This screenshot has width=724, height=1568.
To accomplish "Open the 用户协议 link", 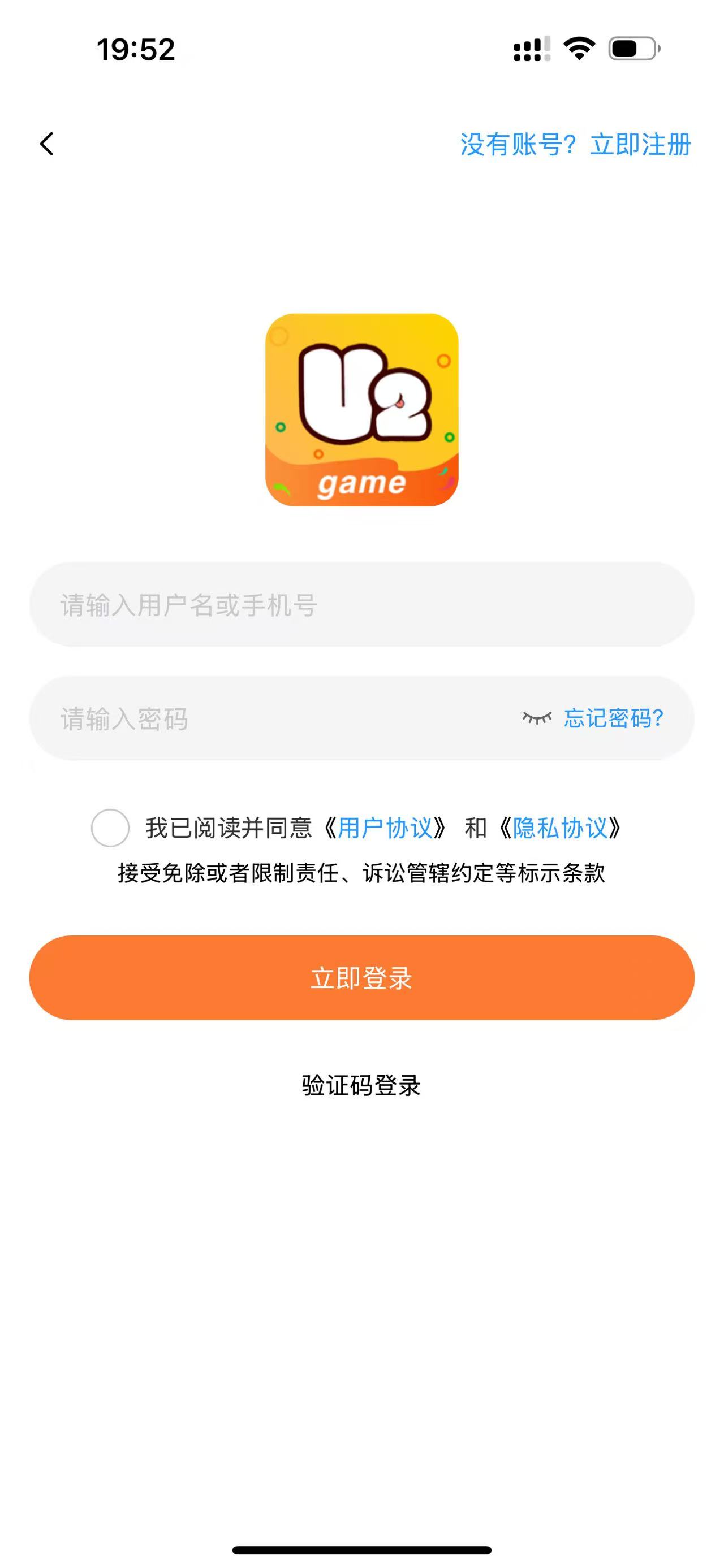I will [385, 829].
